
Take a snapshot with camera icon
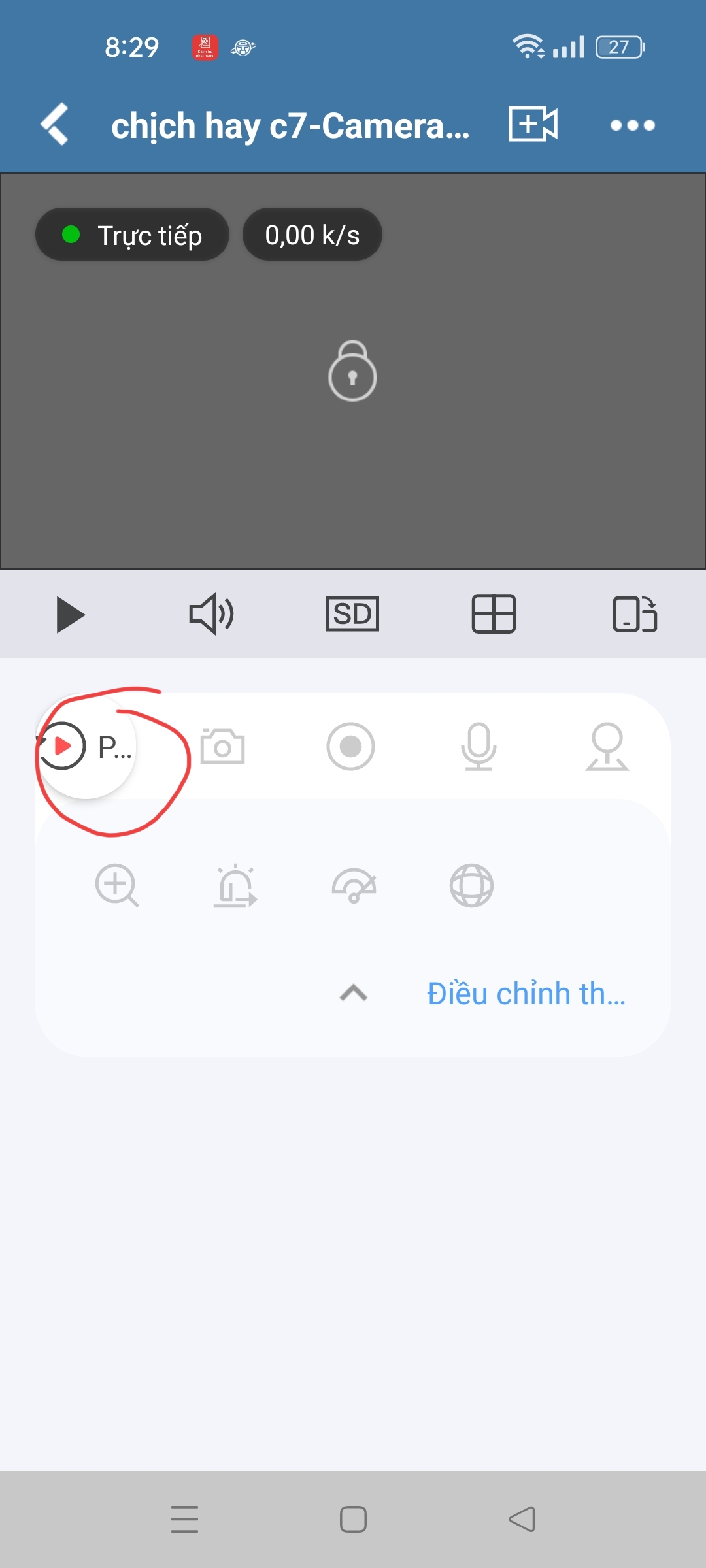(x=222, y=746)
